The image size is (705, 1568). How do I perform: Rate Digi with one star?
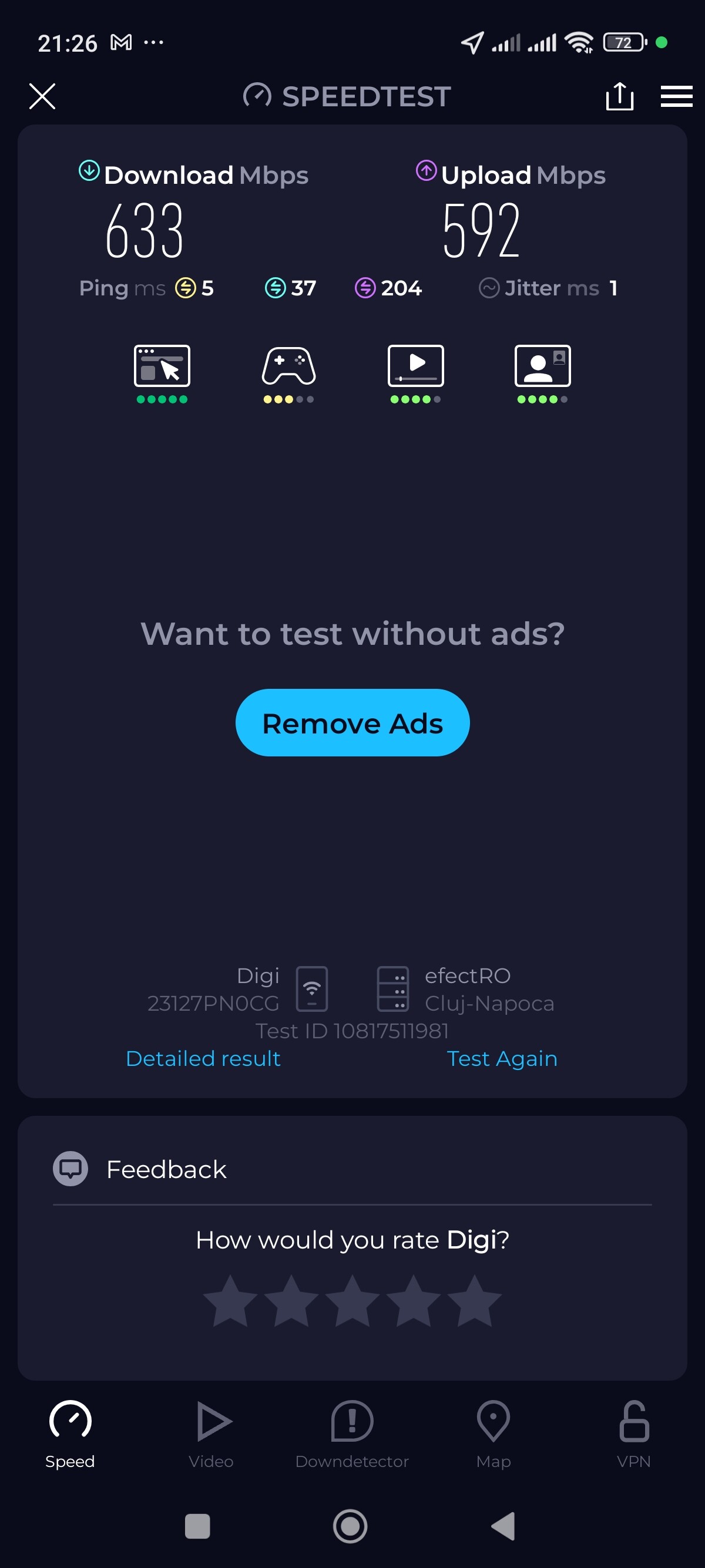230,1301
